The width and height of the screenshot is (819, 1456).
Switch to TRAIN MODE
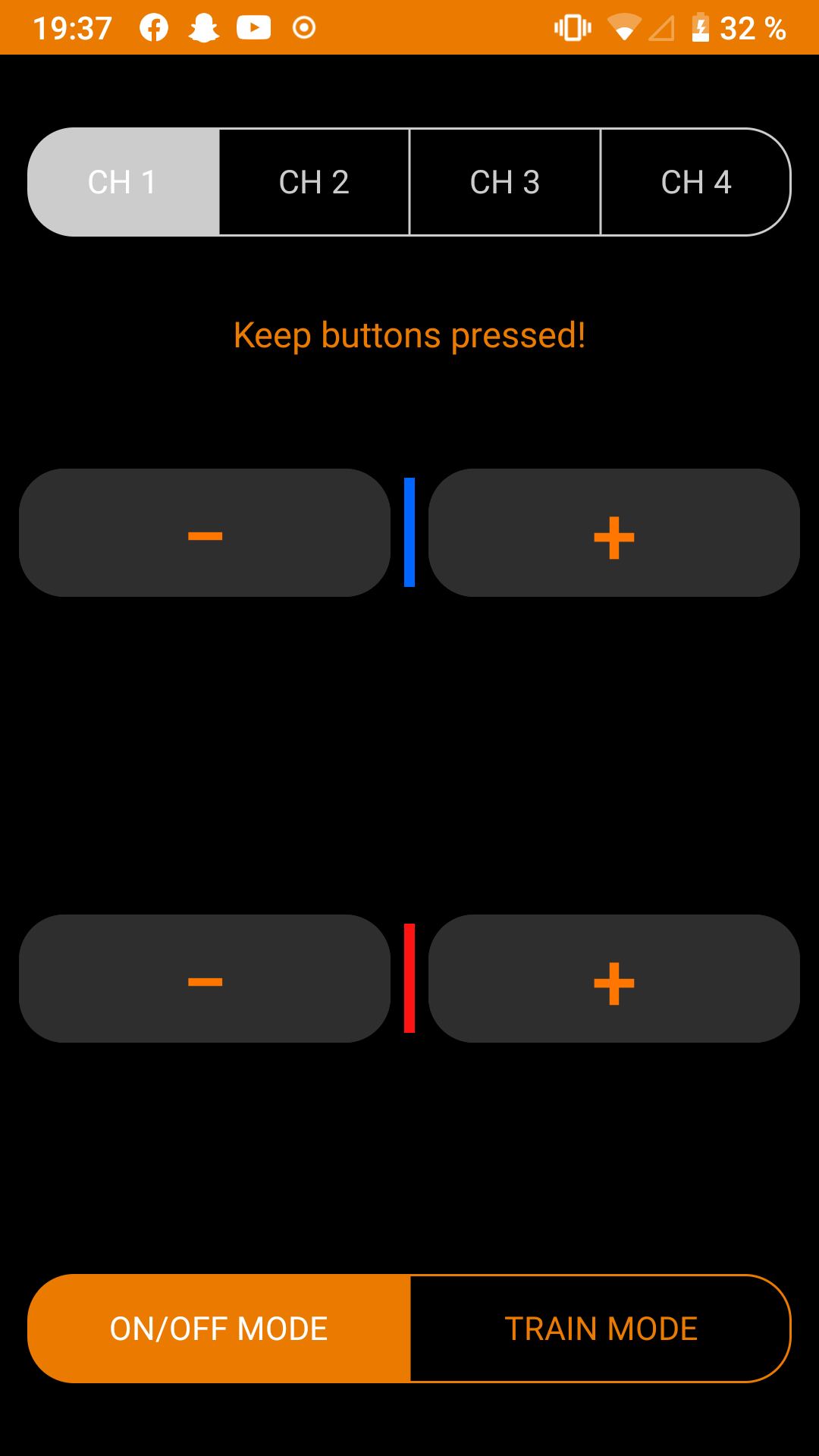[601, 1329]
